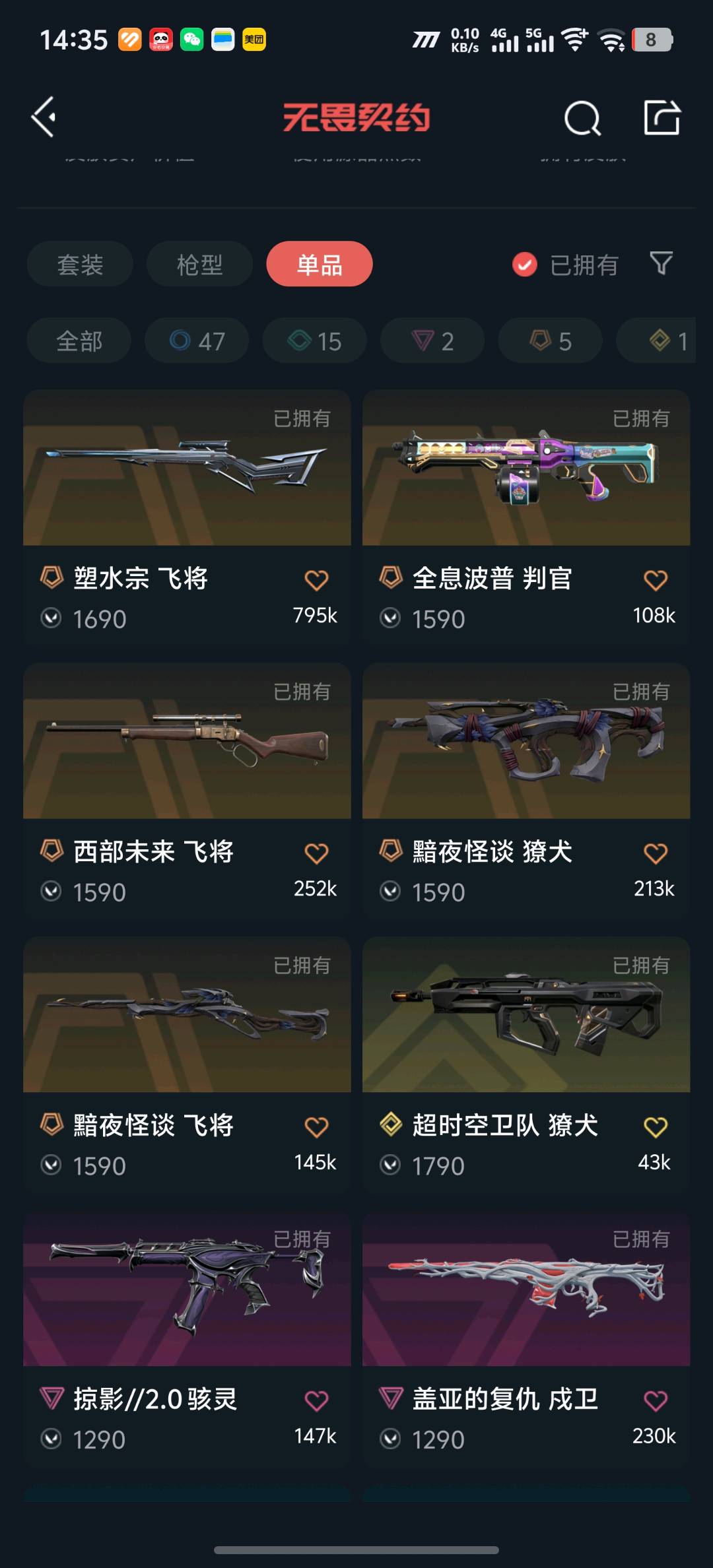Filter by the pink triangle chip 2
Viewport: 713px width, 1568px height.
point(432,341)
